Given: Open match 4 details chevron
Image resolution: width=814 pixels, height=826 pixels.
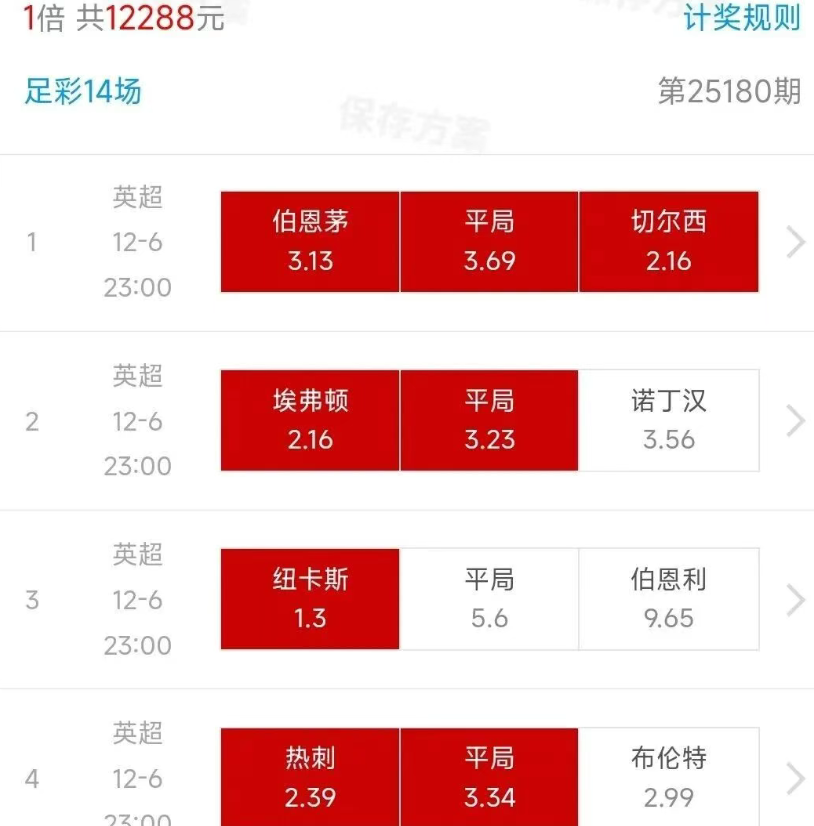Looking at the screenshot, I should [795, 777].
